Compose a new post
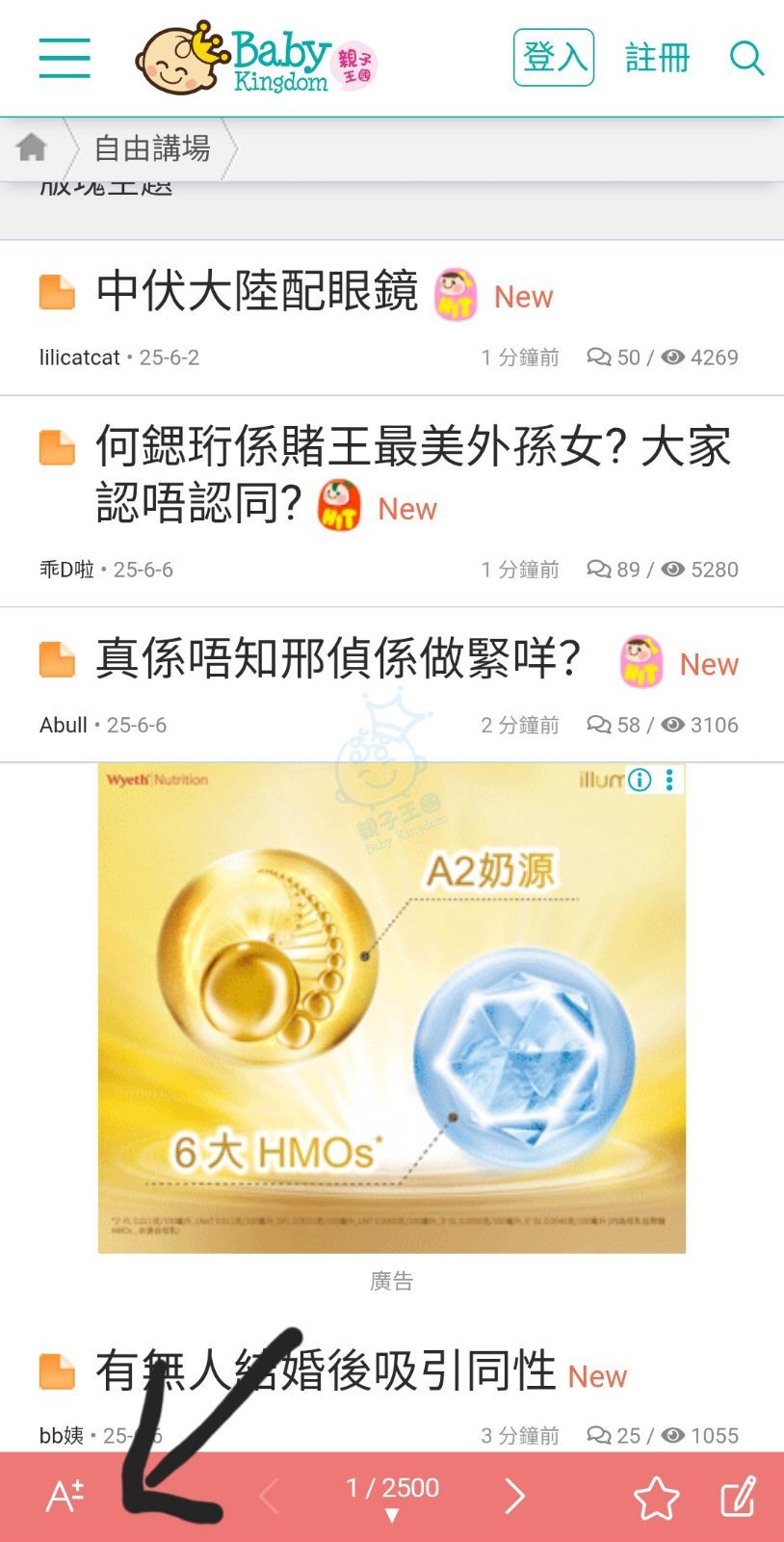This screenshot has width=784, height=1542. [739, 1497]
